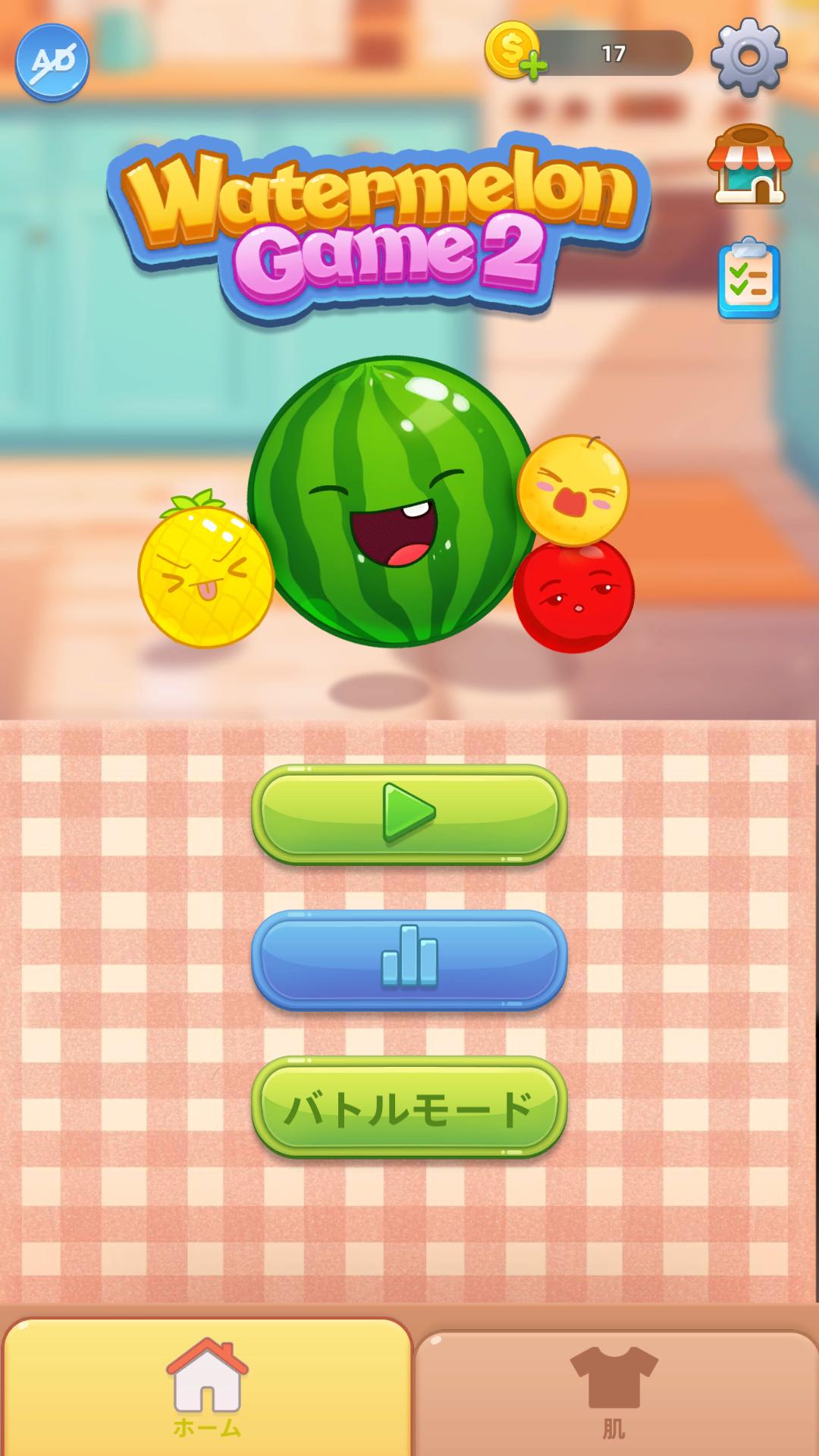Screen dimensions: 819x1456
Task: Open the leaderboard with the blue chart button
Action: point(409,960)
